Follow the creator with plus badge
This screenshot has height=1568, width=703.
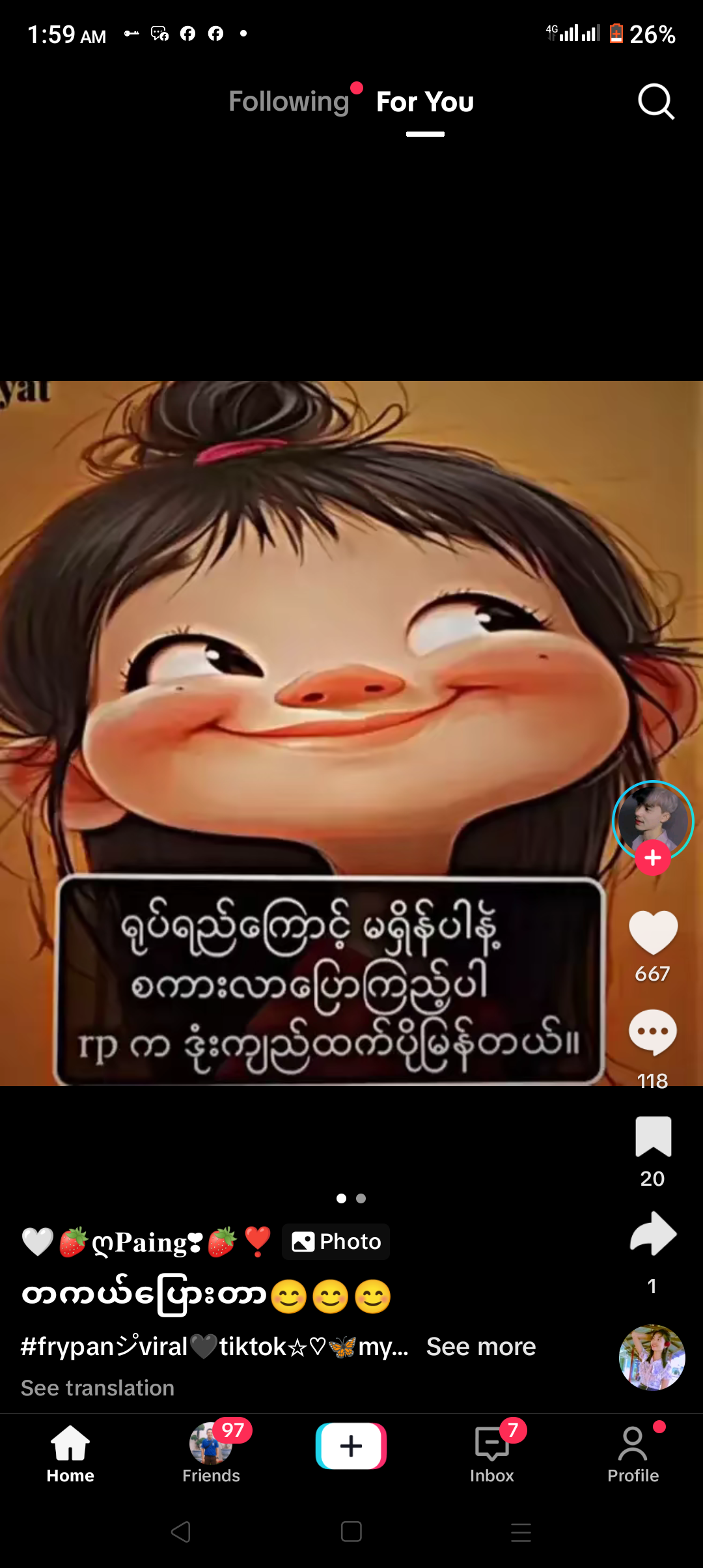[x=652, y=858]
